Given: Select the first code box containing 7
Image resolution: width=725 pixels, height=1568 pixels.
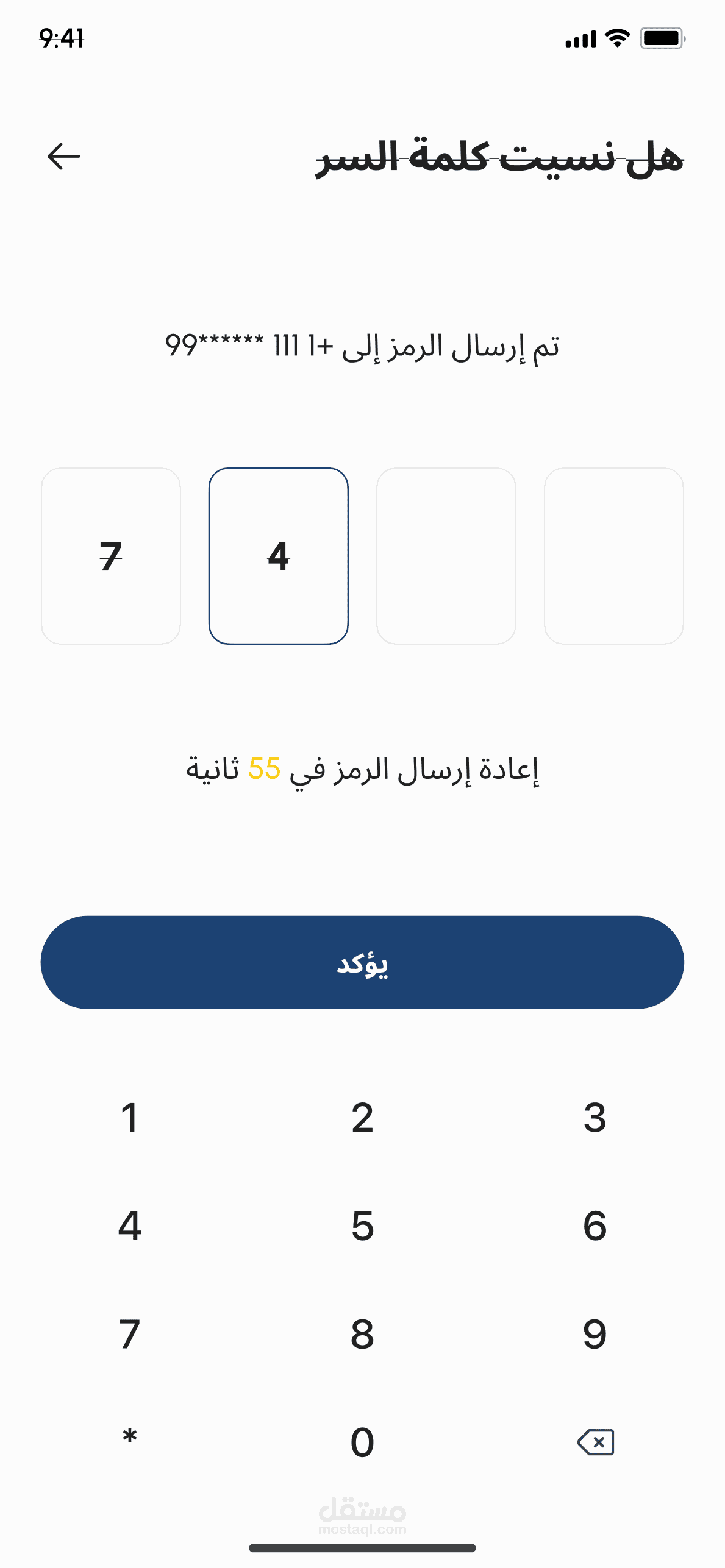Looking at the screenshot, I should pyautogui.click(x=111, y=556).
